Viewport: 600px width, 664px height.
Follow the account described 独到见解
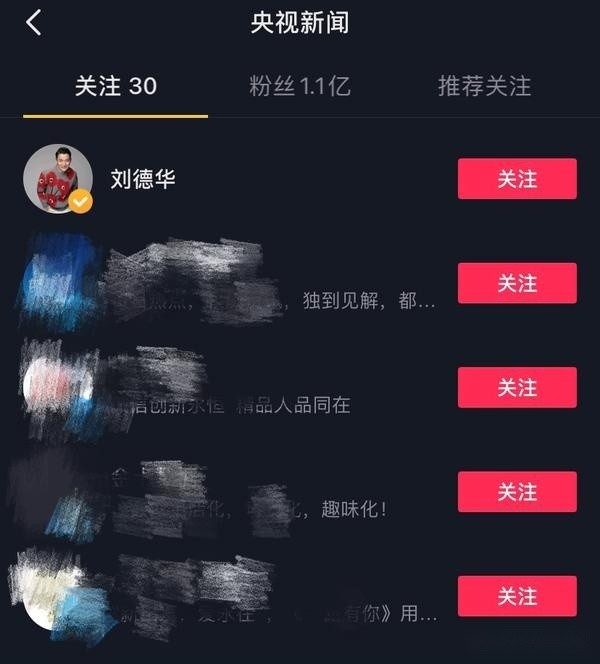click(x=517, y=283)
